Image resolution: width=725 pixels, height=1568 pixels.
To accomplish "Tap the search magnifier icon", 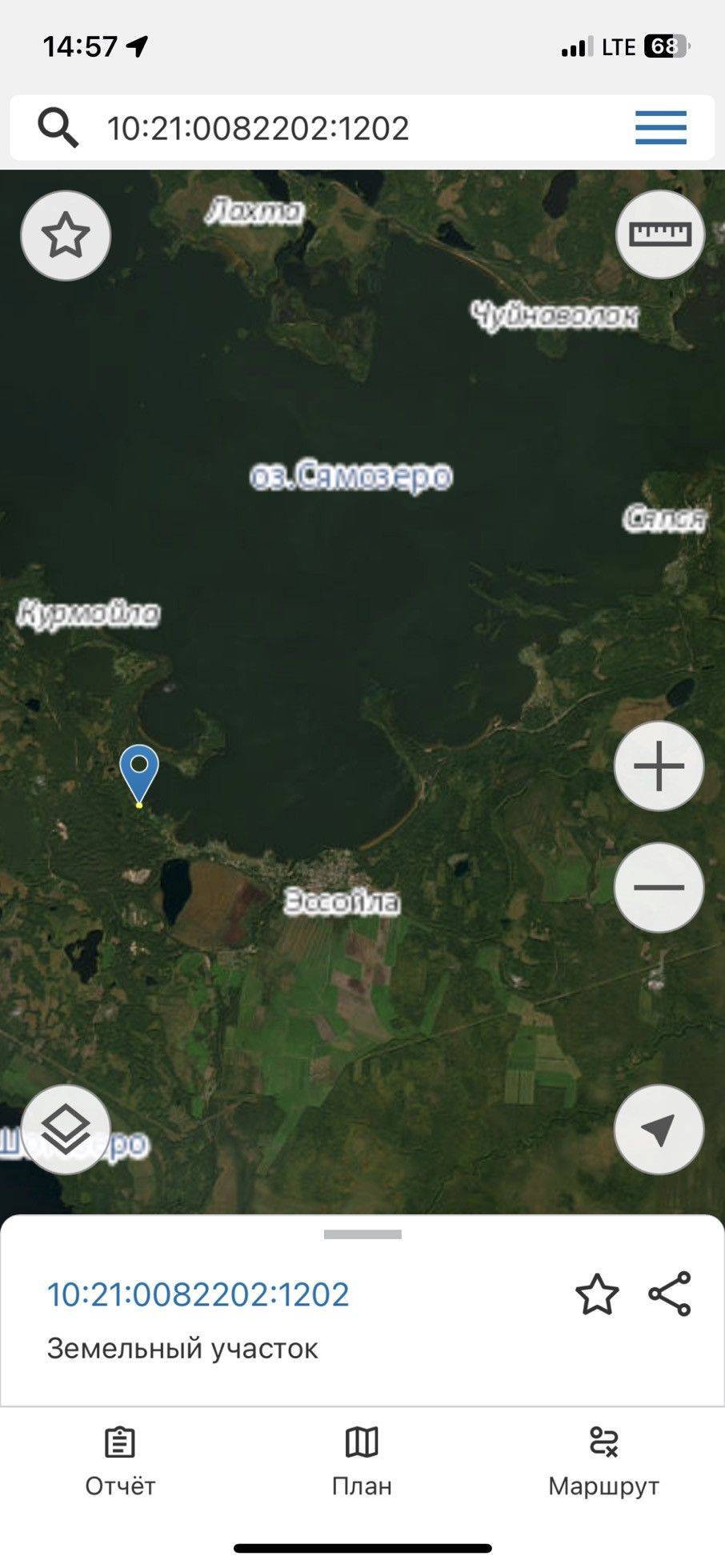I will coord(58,128).
